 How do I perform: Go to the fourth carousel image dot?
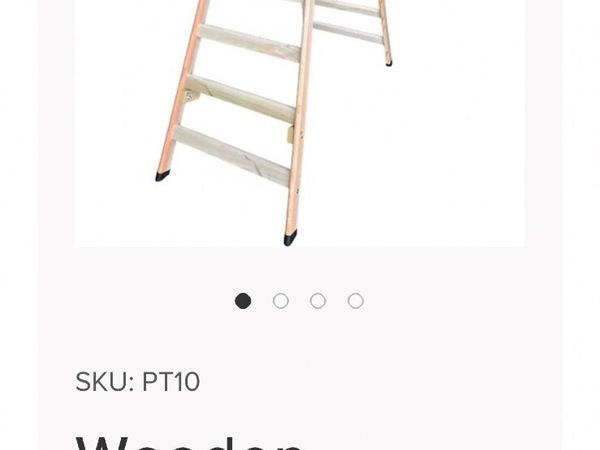tap(355, 301)
